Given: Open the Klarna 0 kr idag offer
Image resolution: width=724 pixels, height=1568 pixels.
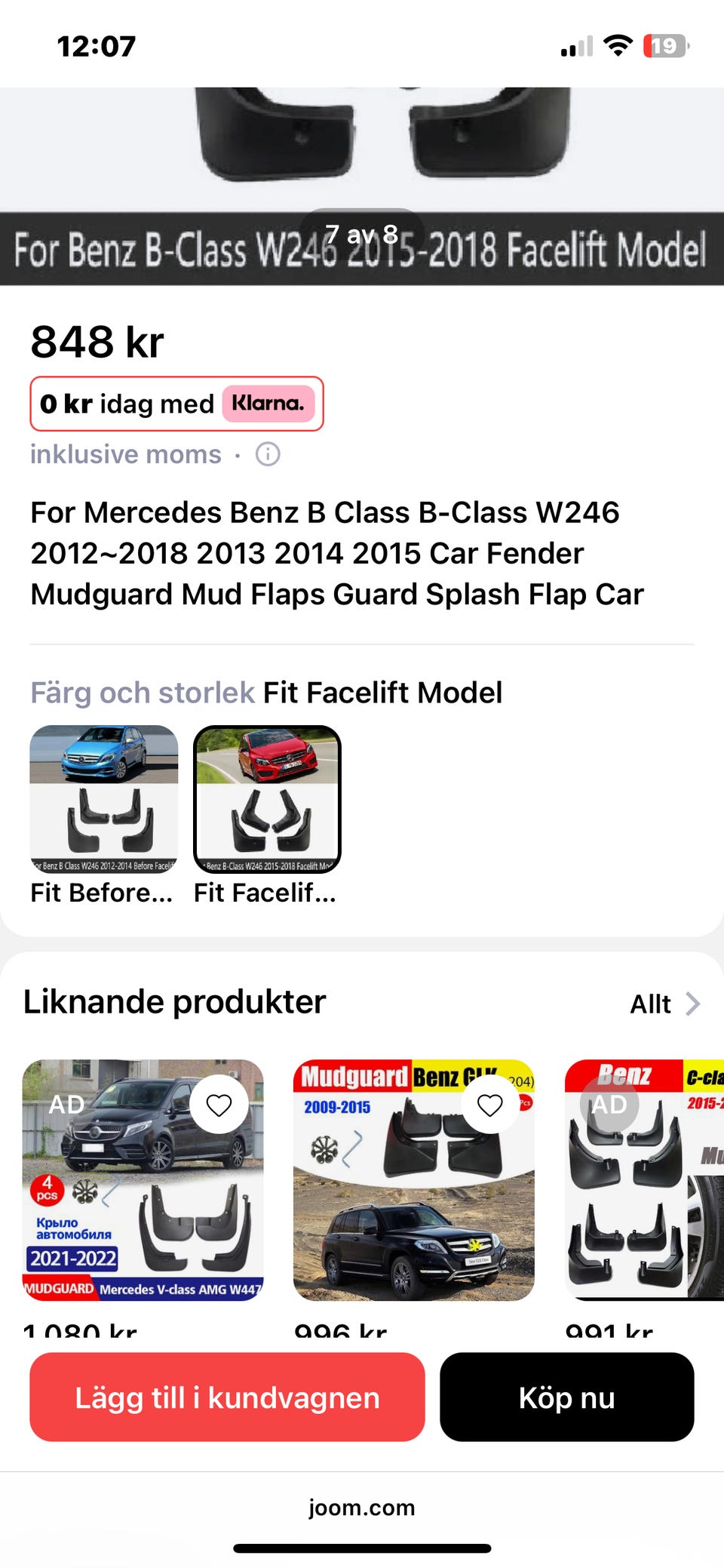Looking at the screenshot, I should (176, 404).
